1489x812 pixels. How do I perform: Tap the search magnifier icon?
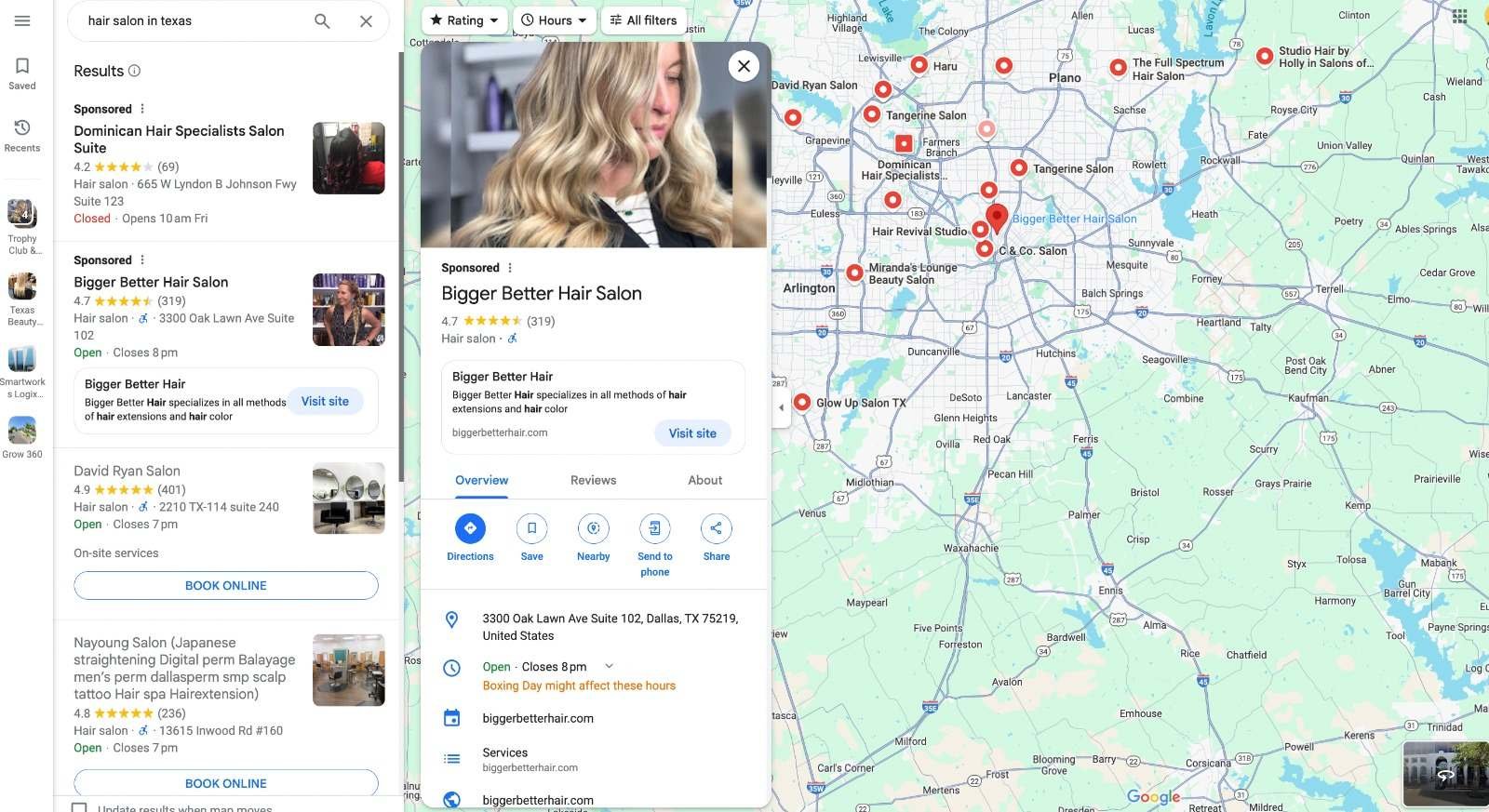tap(322, 20)
